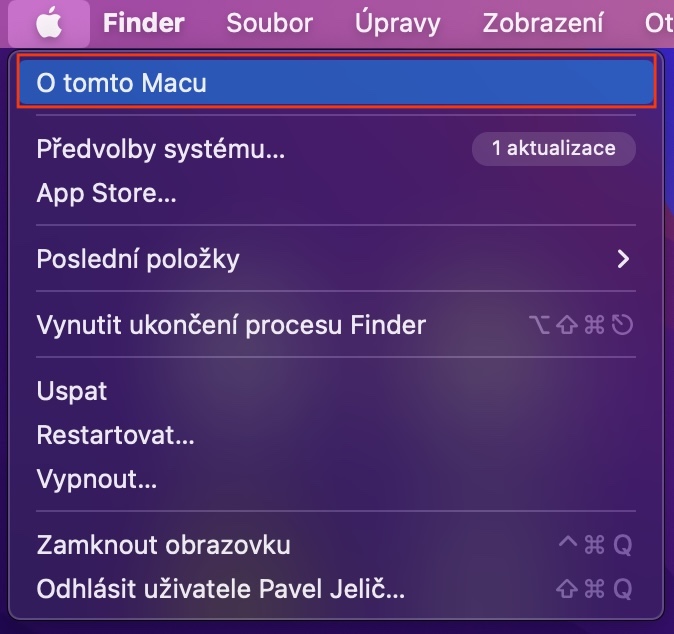Open the Úpravy menu
Viewport: 674px width, 634px height.
click(x=397, y=23)
